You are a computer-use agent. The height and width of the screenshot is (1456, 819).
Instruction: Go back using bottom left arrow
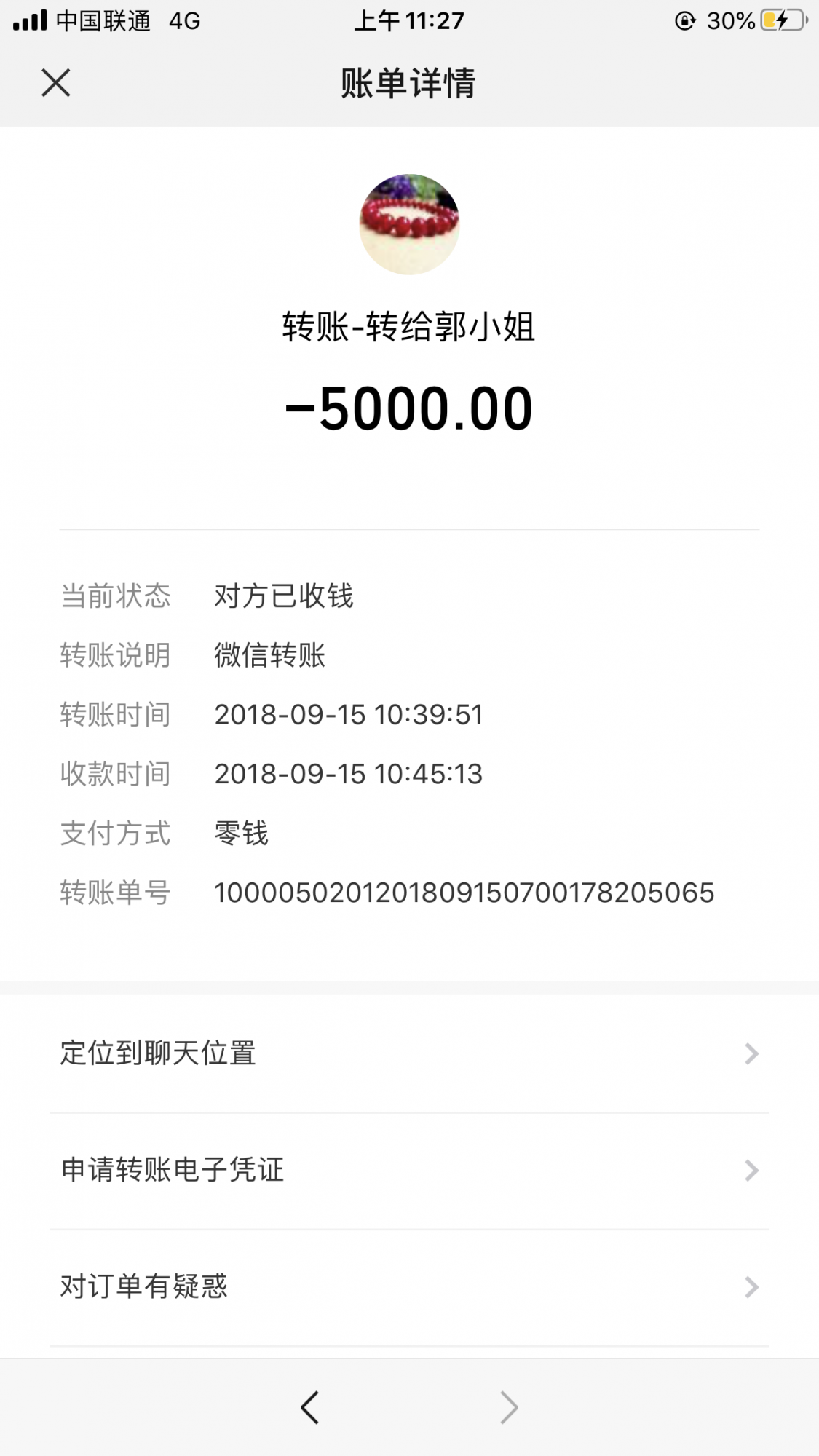click(x=310, y=1407)
